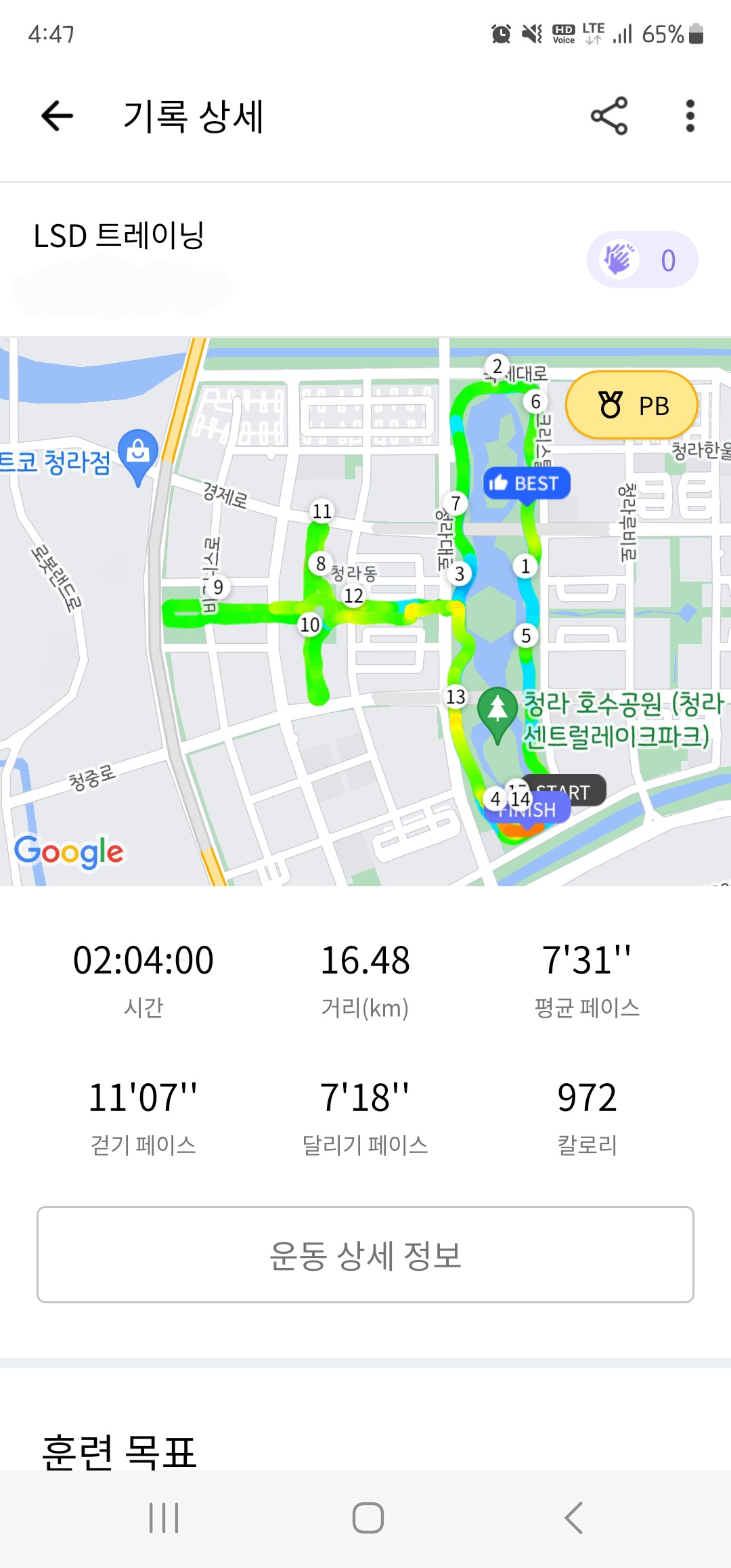Share this LSD training record
The height and width of the screenshot is (1568, 731).
[x=609, y=116]
